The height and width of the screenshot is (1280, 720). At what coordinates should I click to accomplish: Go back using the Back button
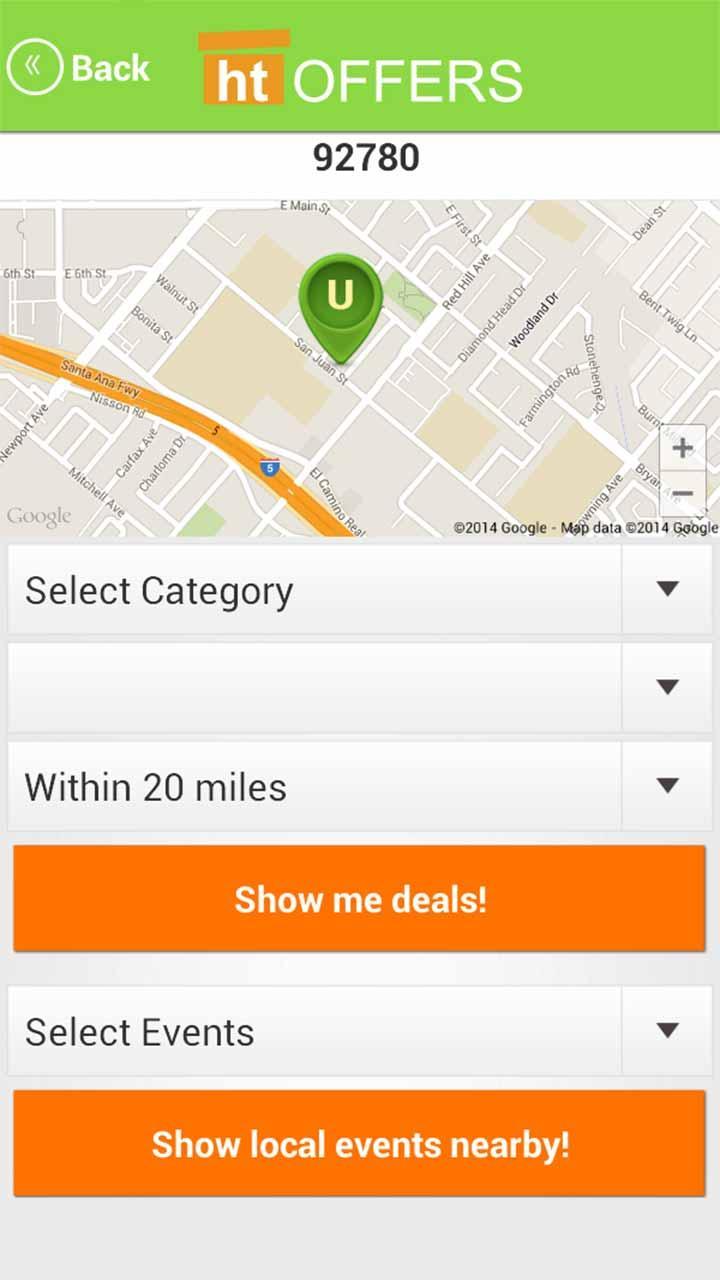tap(78, 67)
